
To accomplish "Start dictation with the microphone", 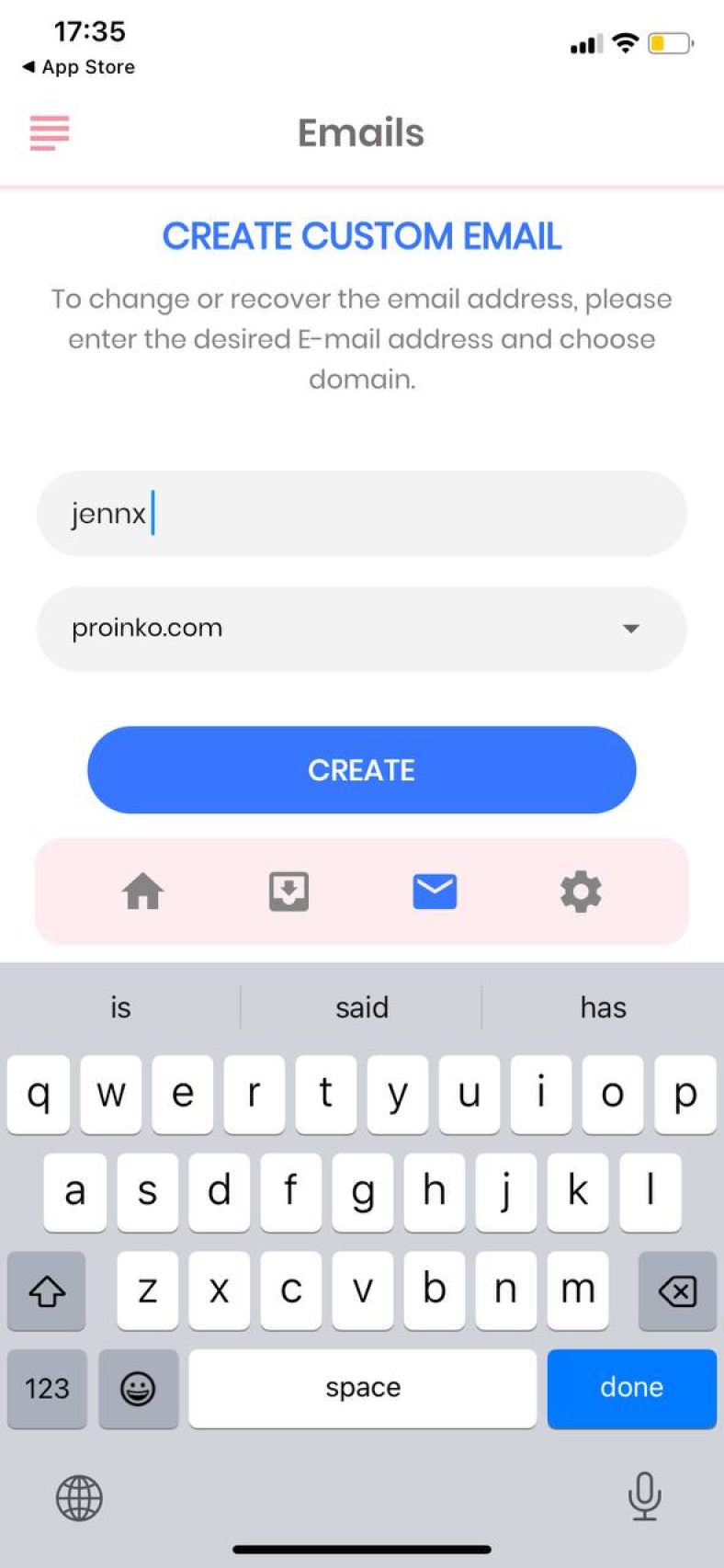I will click(x=644, y=1495).
